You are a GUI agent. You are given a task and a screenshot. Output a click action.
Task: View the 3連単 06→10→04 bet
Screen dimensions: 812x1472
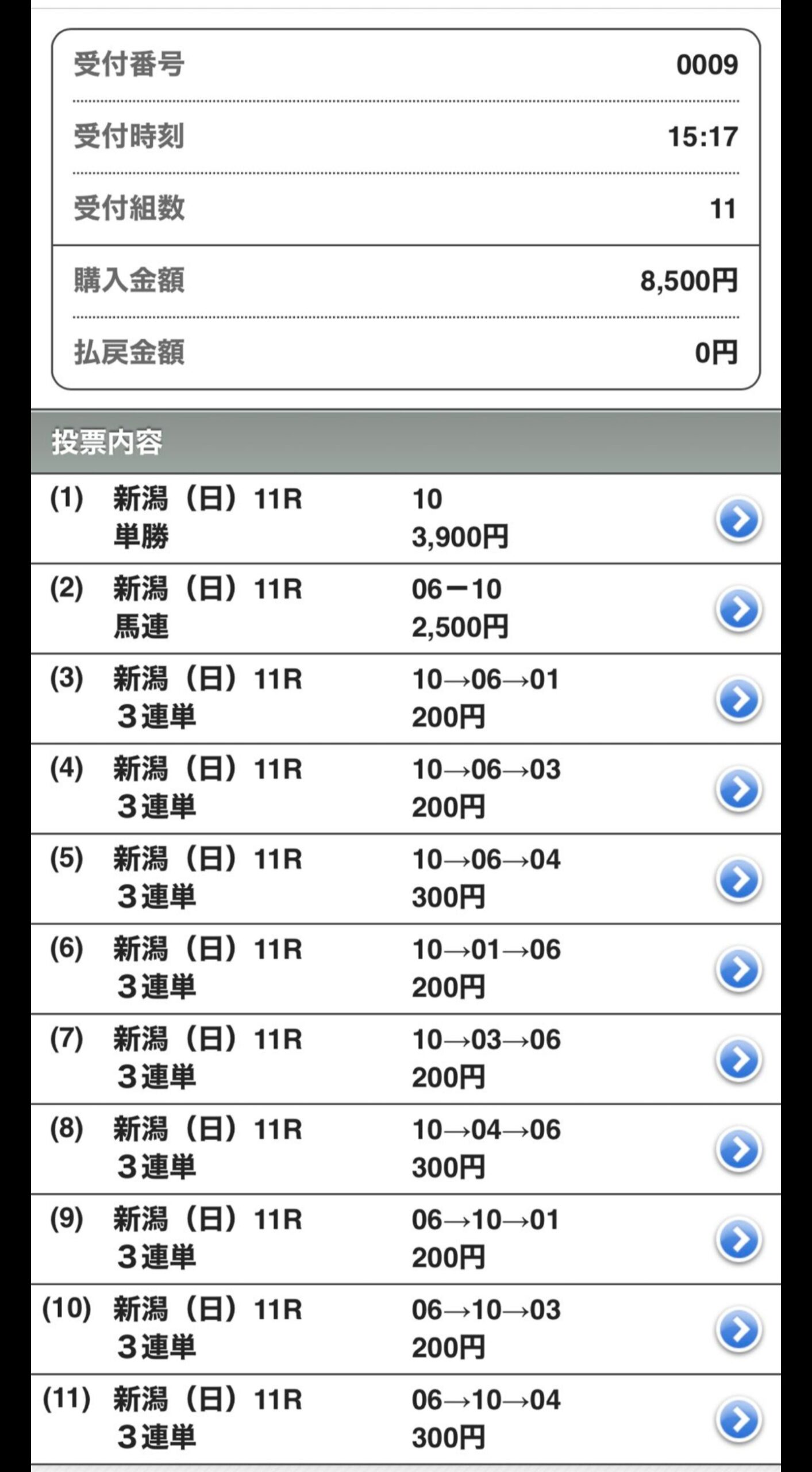click(x=406, y=1419)
